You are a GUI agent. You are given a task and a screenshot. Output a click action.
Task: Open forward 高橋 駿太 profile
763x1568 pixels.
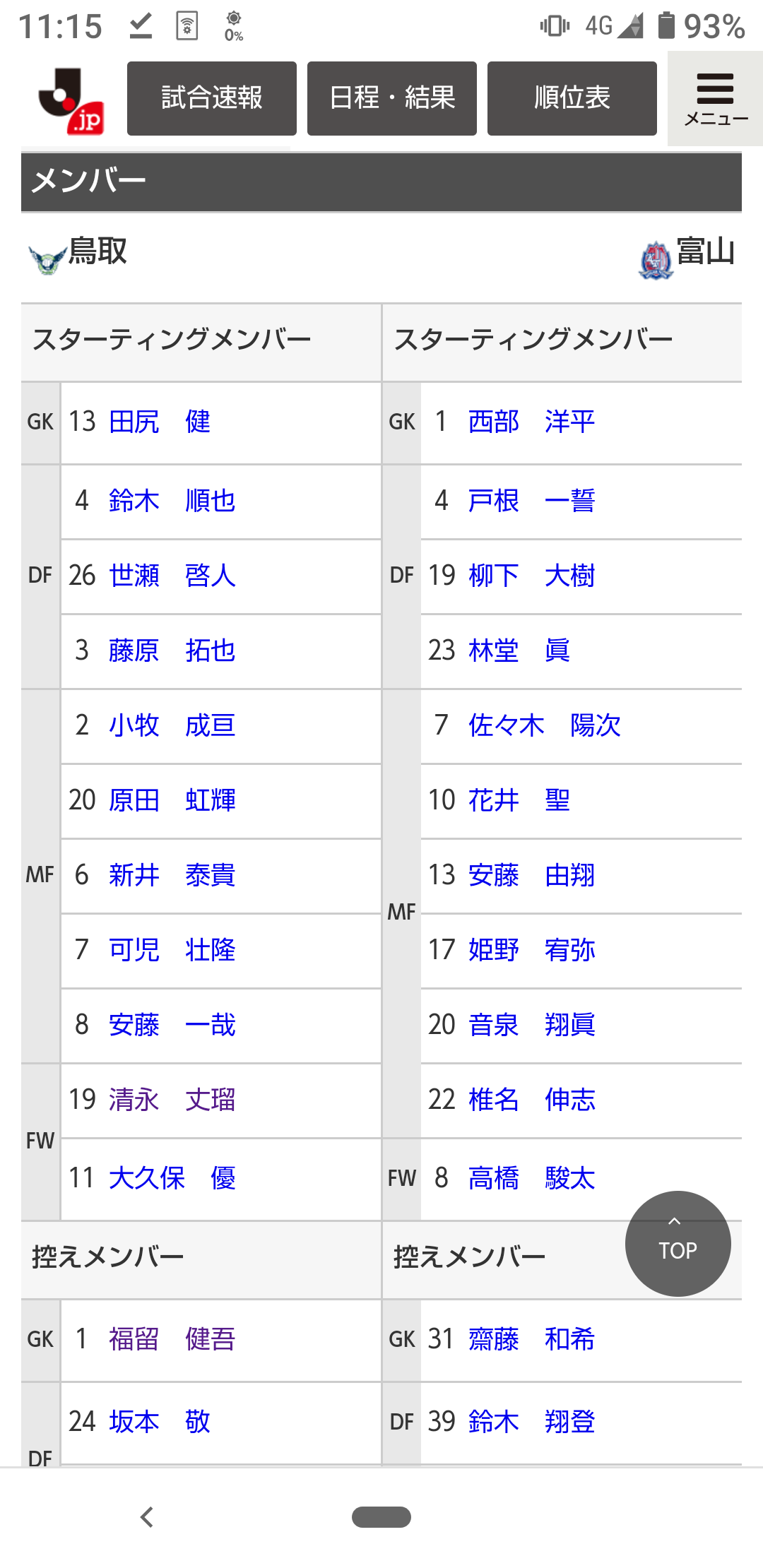coord(531,1178)
